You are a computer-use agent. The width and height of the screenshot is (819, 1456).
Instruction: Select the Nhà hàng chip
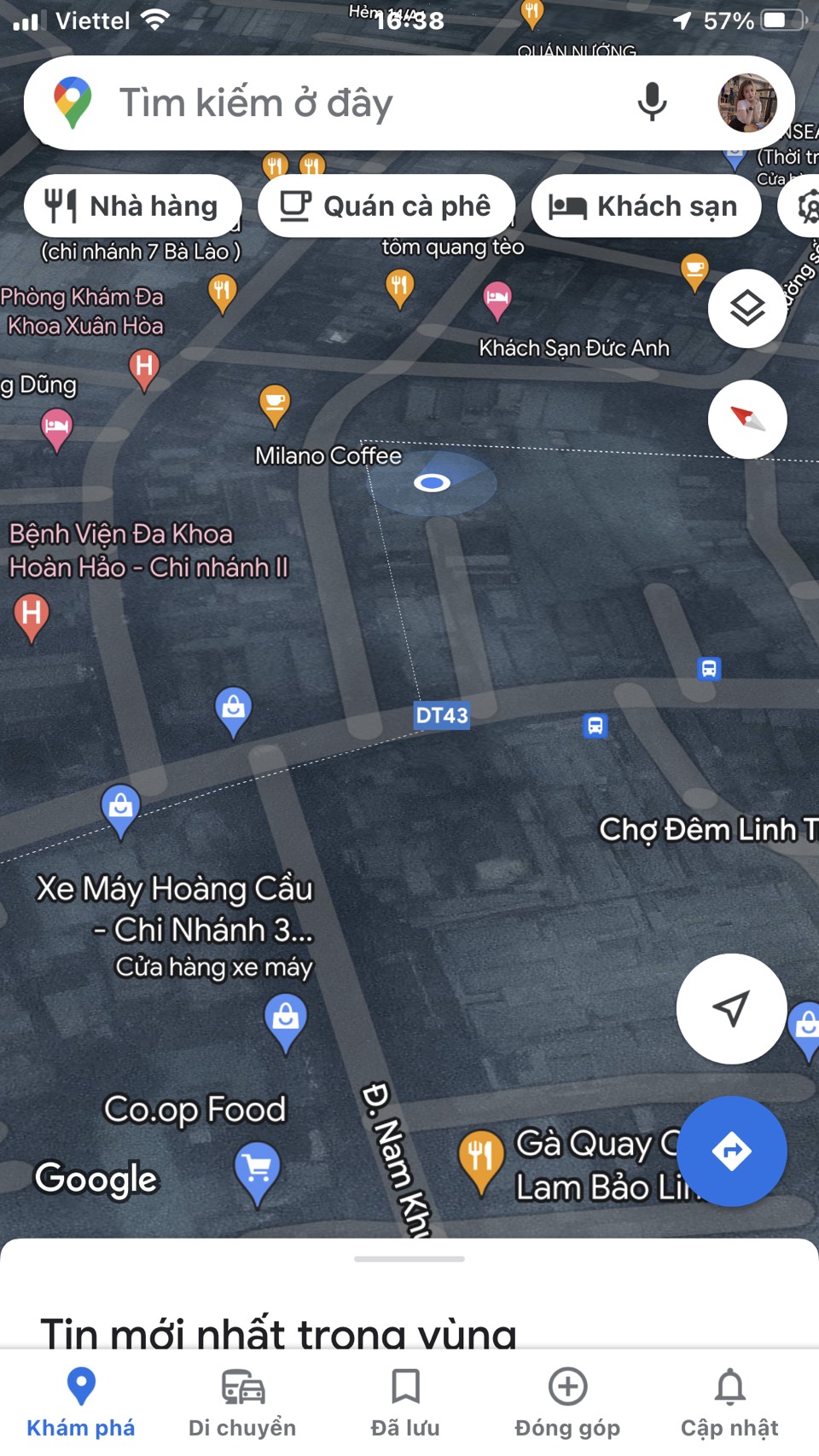tap(133, 206)
